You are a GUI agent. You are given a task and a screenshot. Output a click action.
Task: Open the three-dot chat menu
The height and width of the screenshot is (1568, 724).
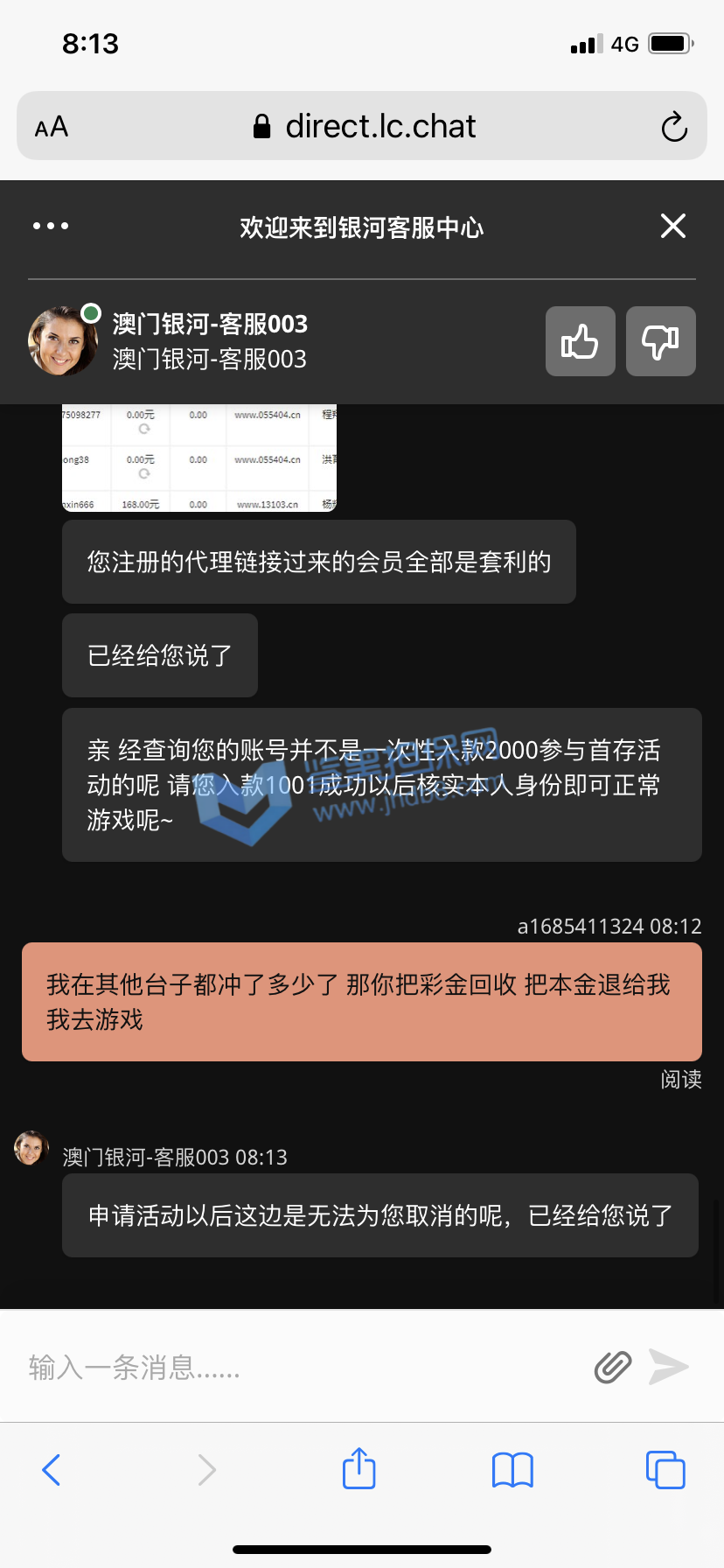pyautogui.click(x=51, y=226)
